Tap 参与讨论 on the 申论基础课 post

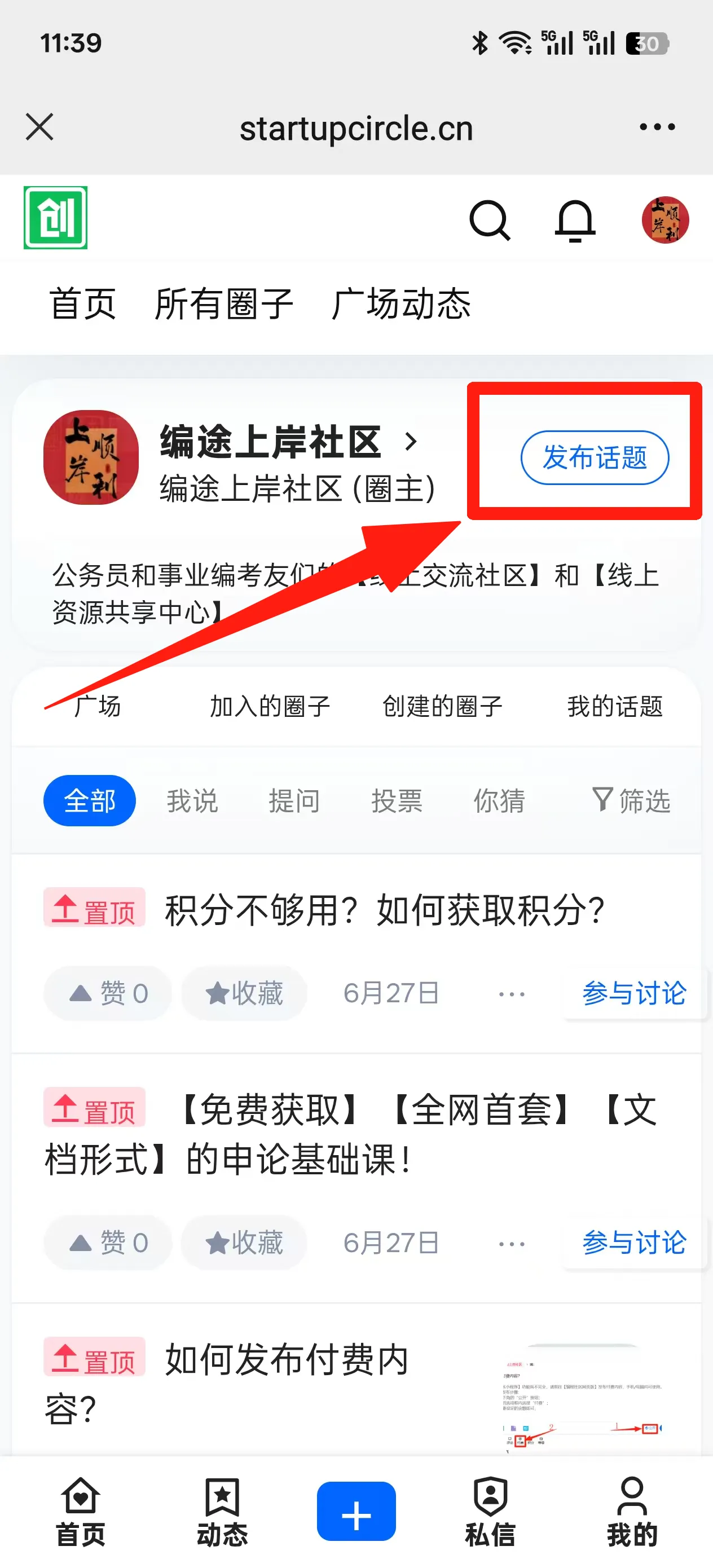point(634,1243)
